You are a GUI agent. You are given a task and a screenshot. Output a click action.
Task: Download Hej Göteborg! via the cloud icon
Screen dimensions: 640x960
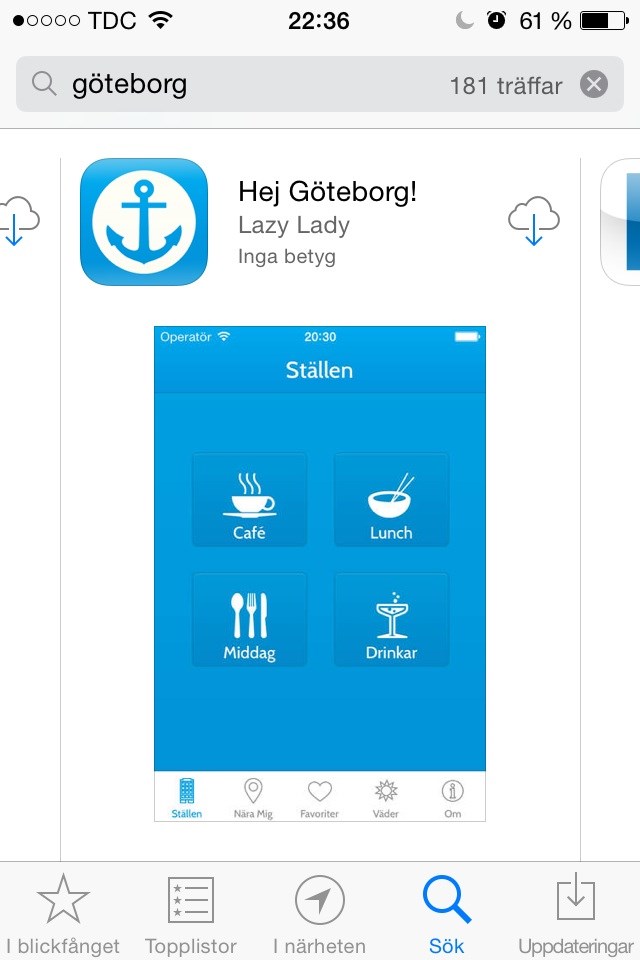click(534, 221)
